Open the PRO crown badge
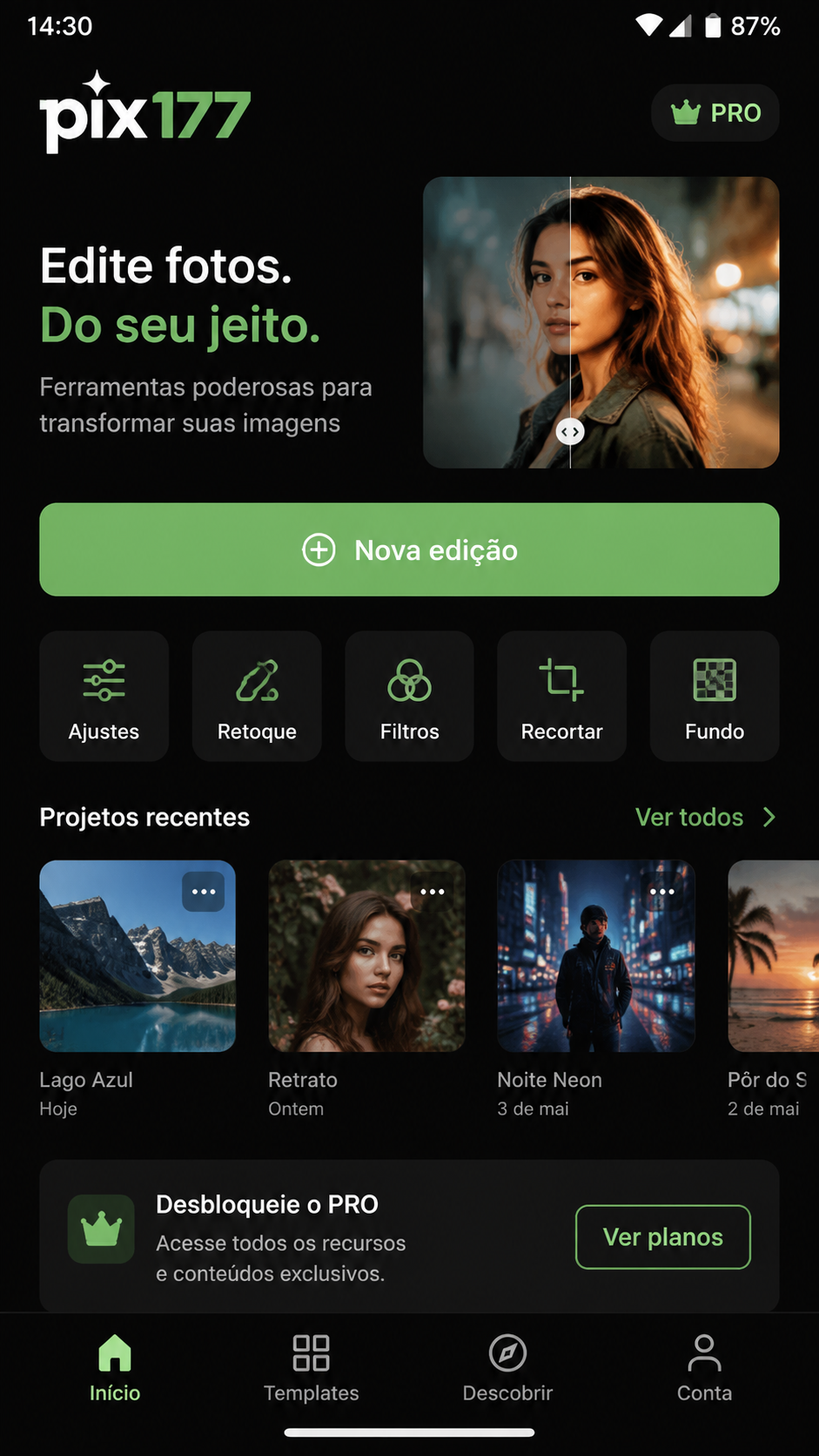 click(715, 112)
